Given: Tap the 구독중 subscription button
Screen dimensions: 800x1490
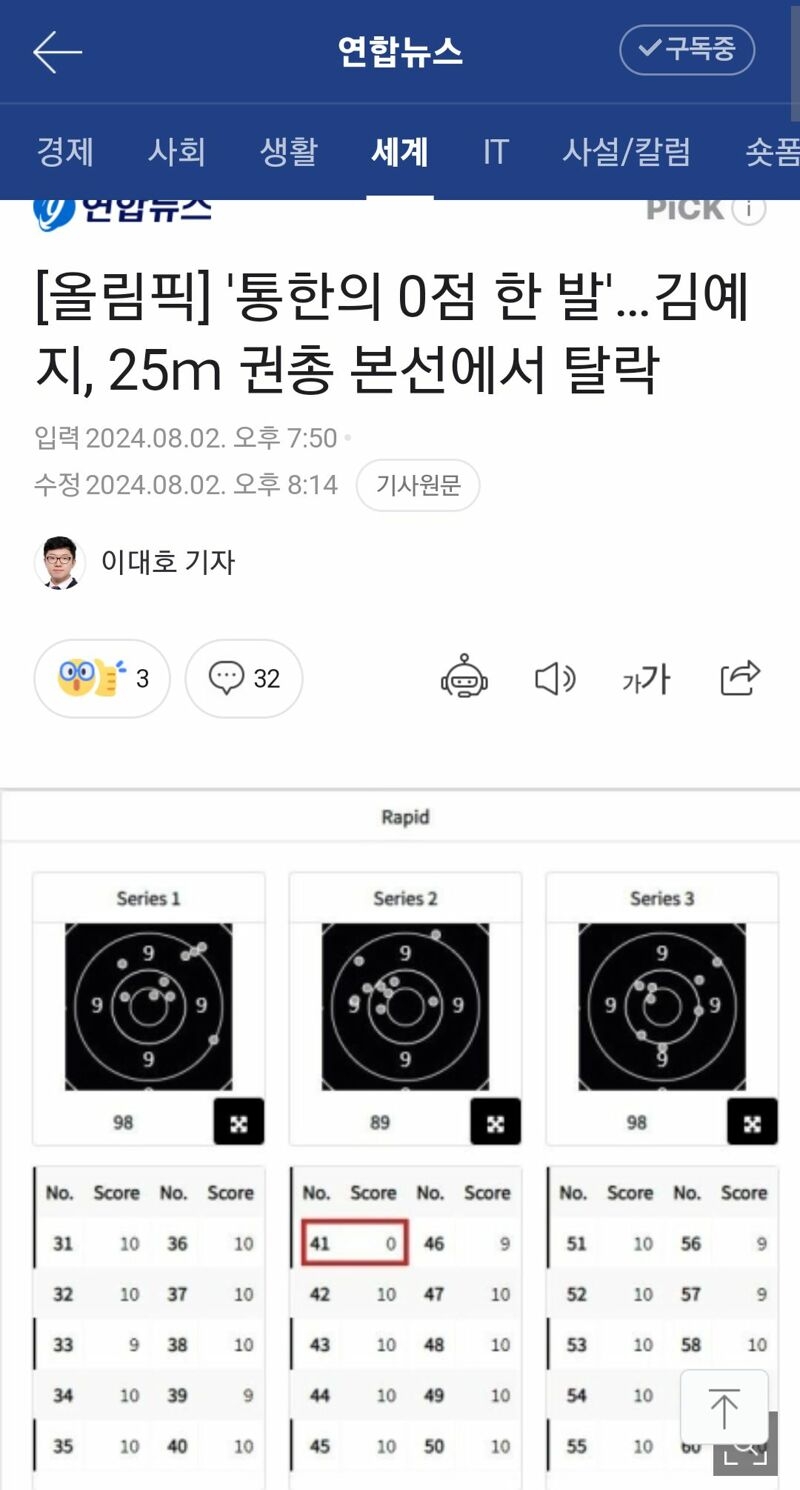Looking at the screenshot, I should [687, 50].
